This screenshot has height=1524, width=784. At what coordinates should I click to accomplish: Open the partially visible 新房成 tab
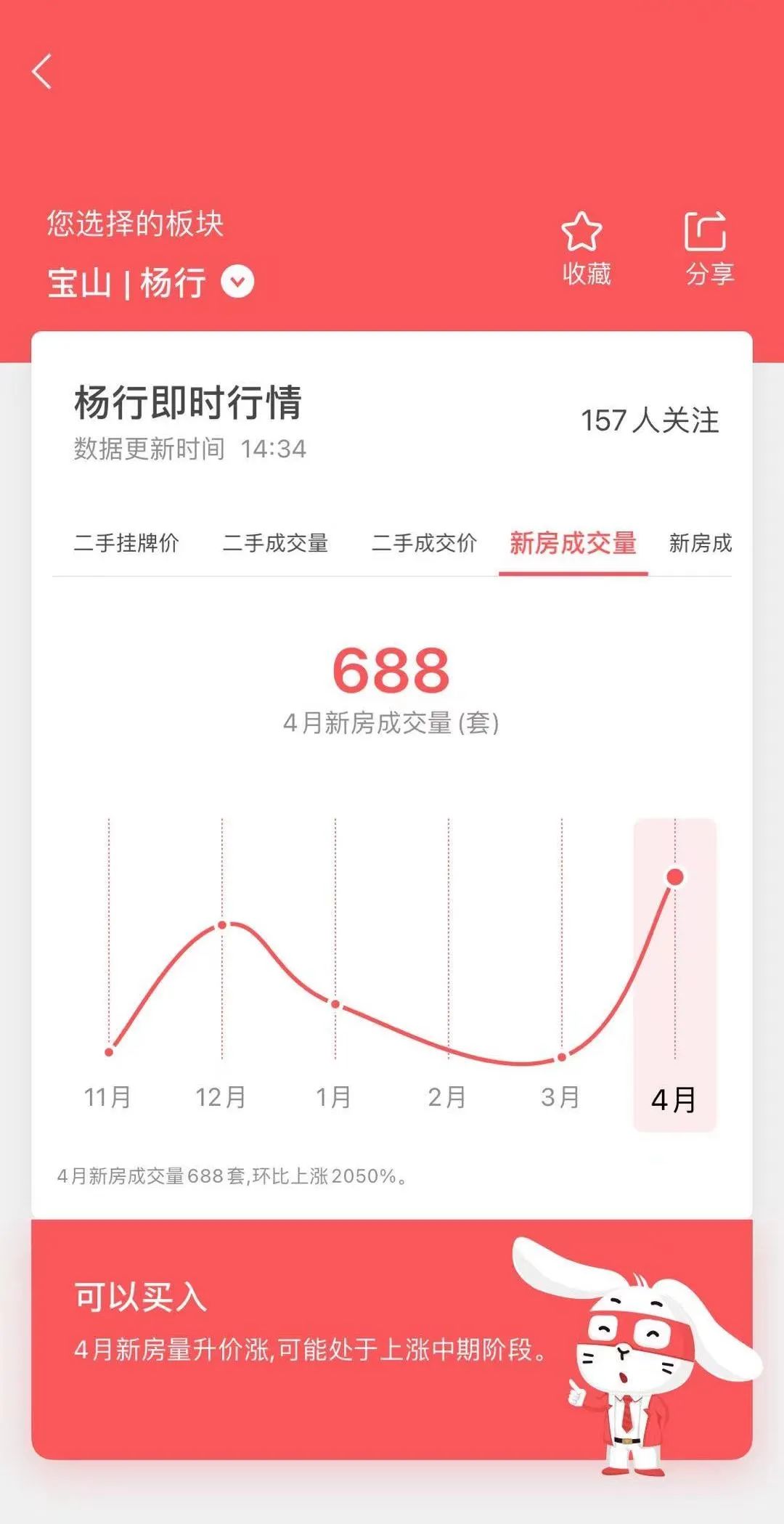point(700,542)
